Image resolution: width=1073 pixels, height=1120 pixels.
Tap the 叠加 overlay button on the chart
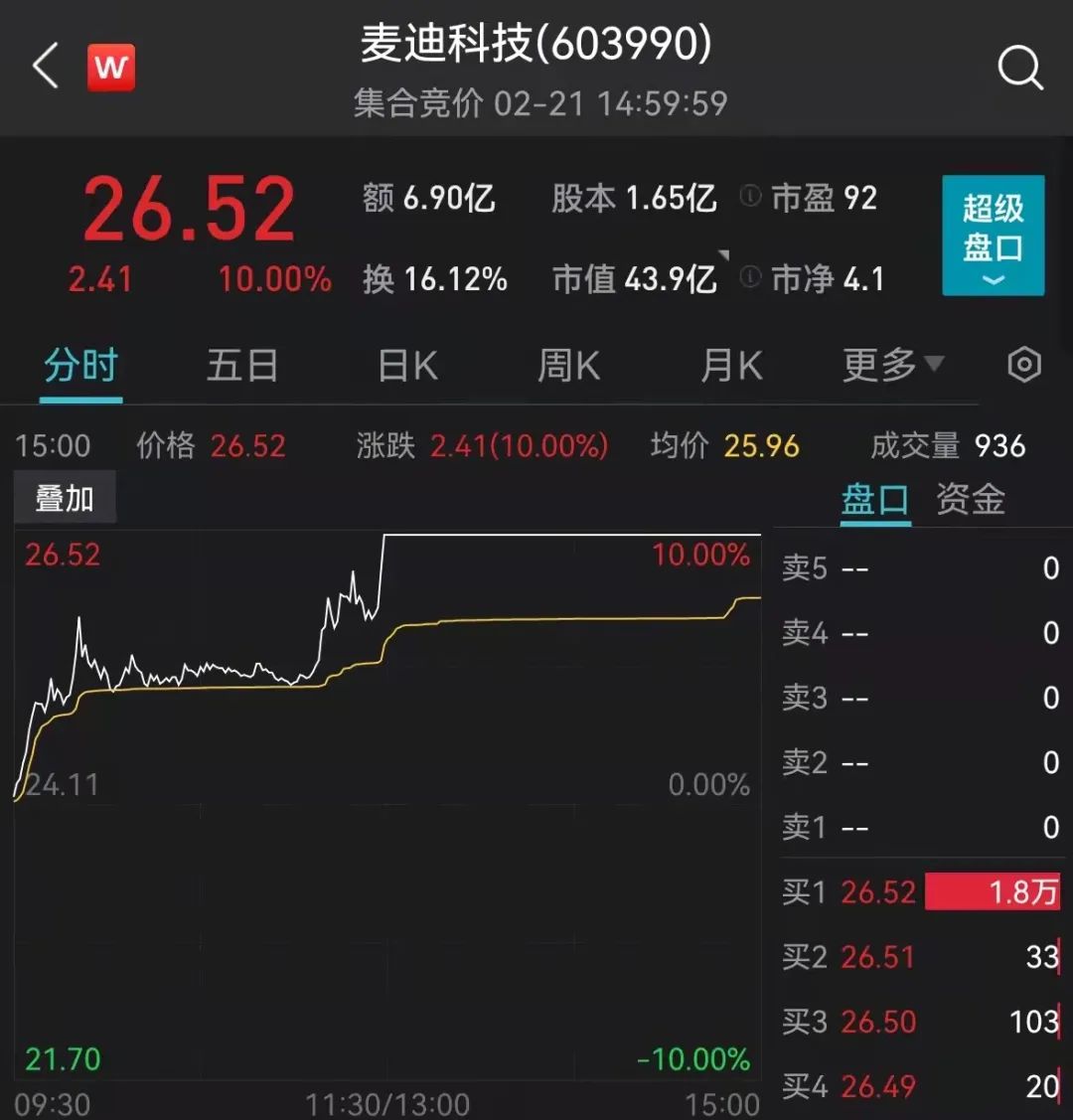[x=64, y=496]
